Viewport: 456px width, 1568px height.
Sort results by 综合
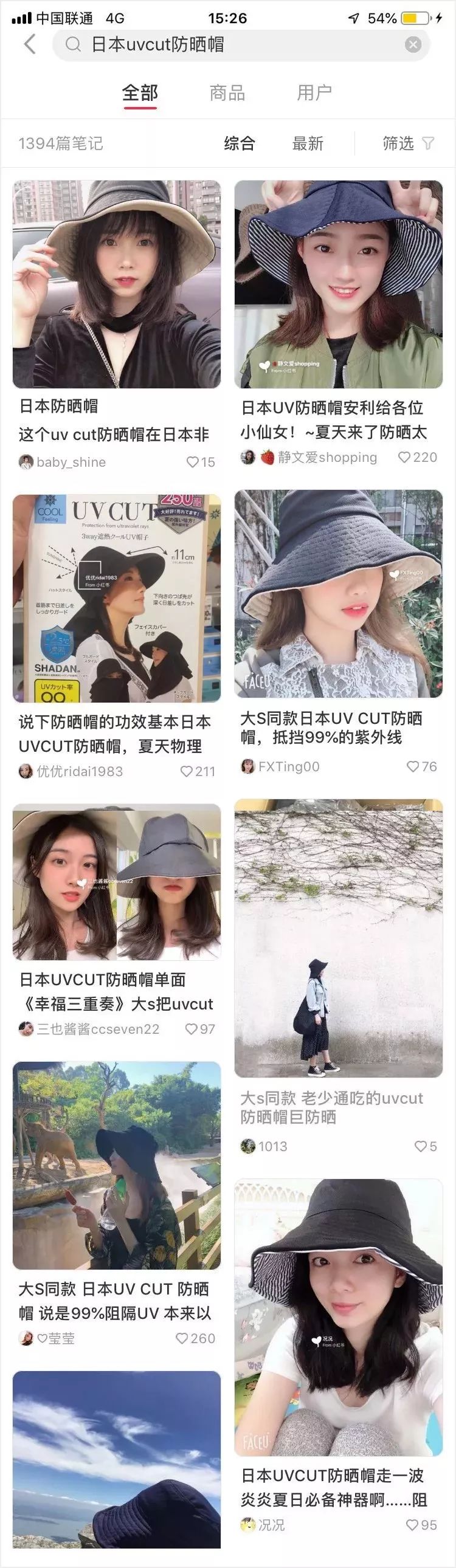[x=240, y=143]
